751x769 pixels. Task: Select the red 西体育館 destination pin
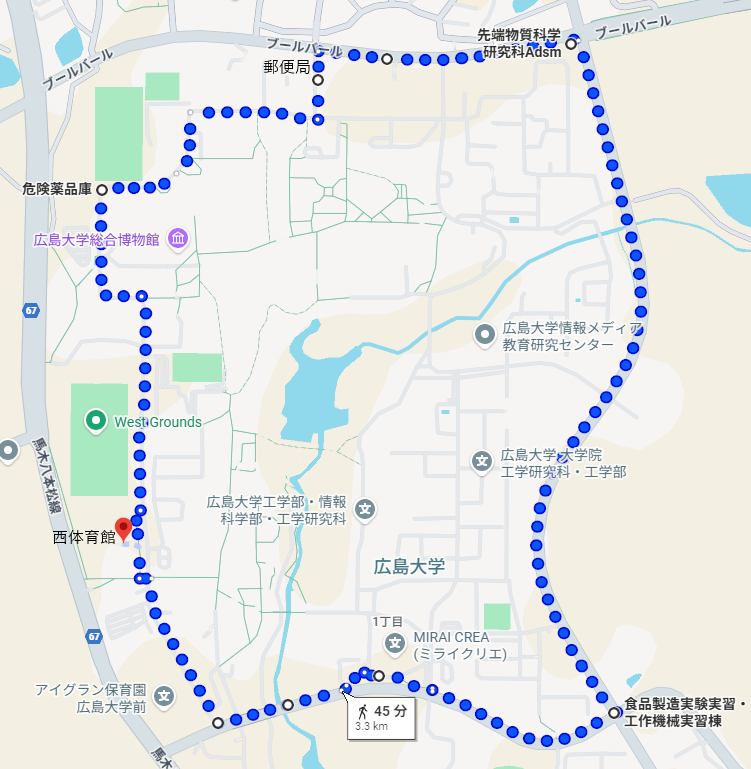(x=124, y=528)
